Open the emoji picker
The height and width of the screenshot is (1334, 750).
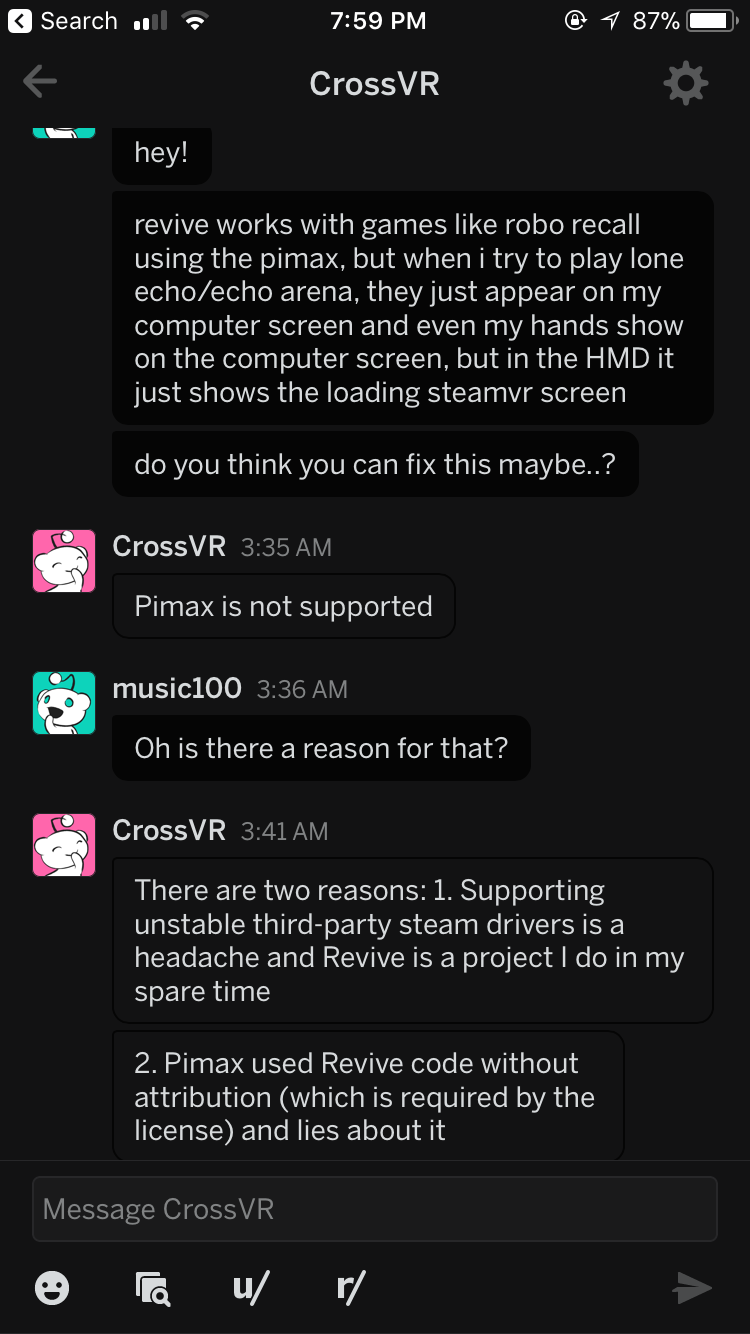click(x=53, y=1288)
